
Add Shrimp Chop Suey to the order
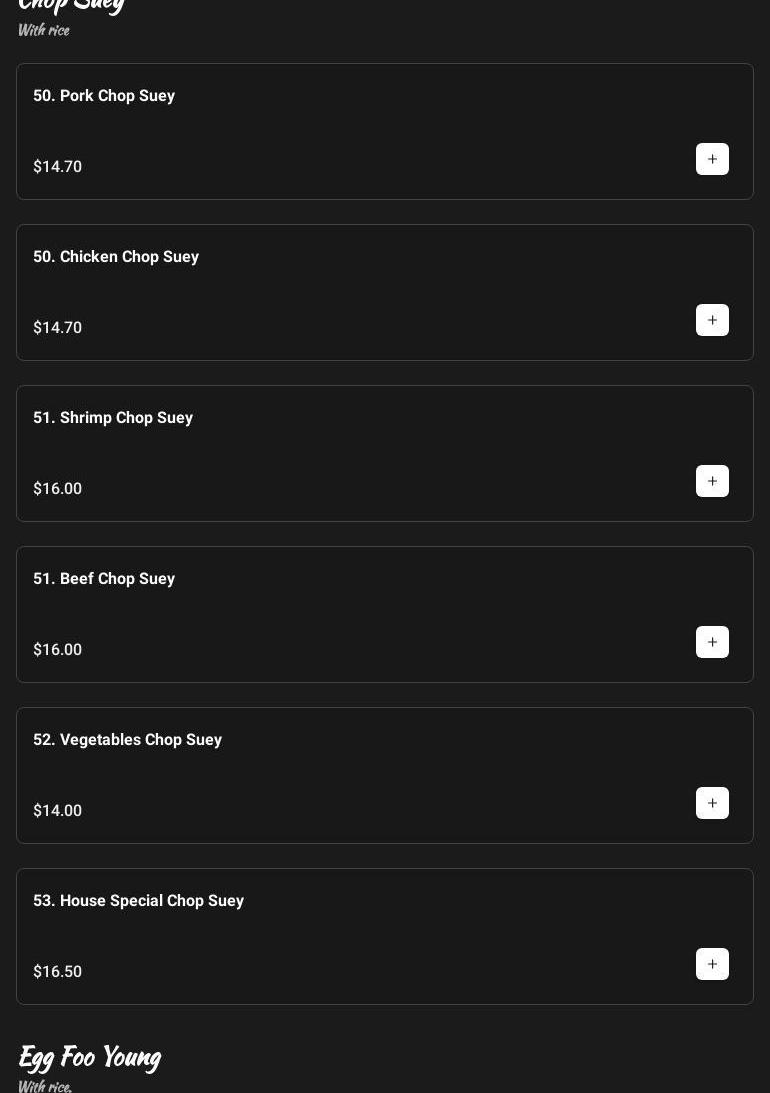pos(712,481)
